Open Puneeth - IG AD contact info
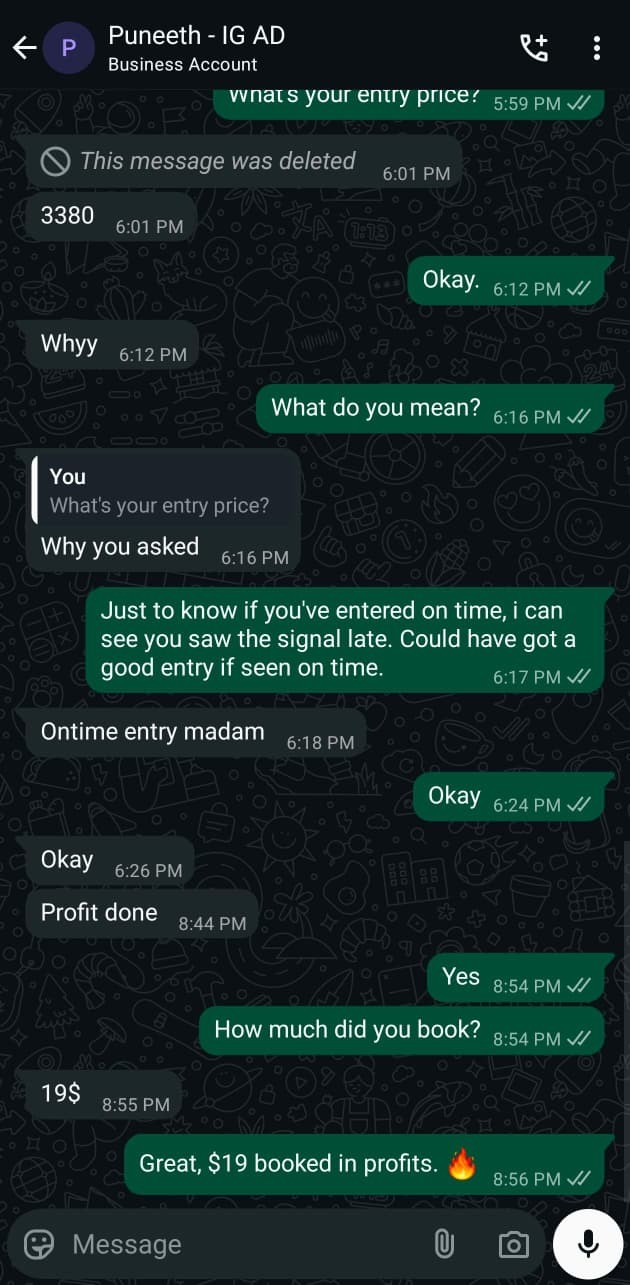630x1285 pixels. click(x=196, y=47)
